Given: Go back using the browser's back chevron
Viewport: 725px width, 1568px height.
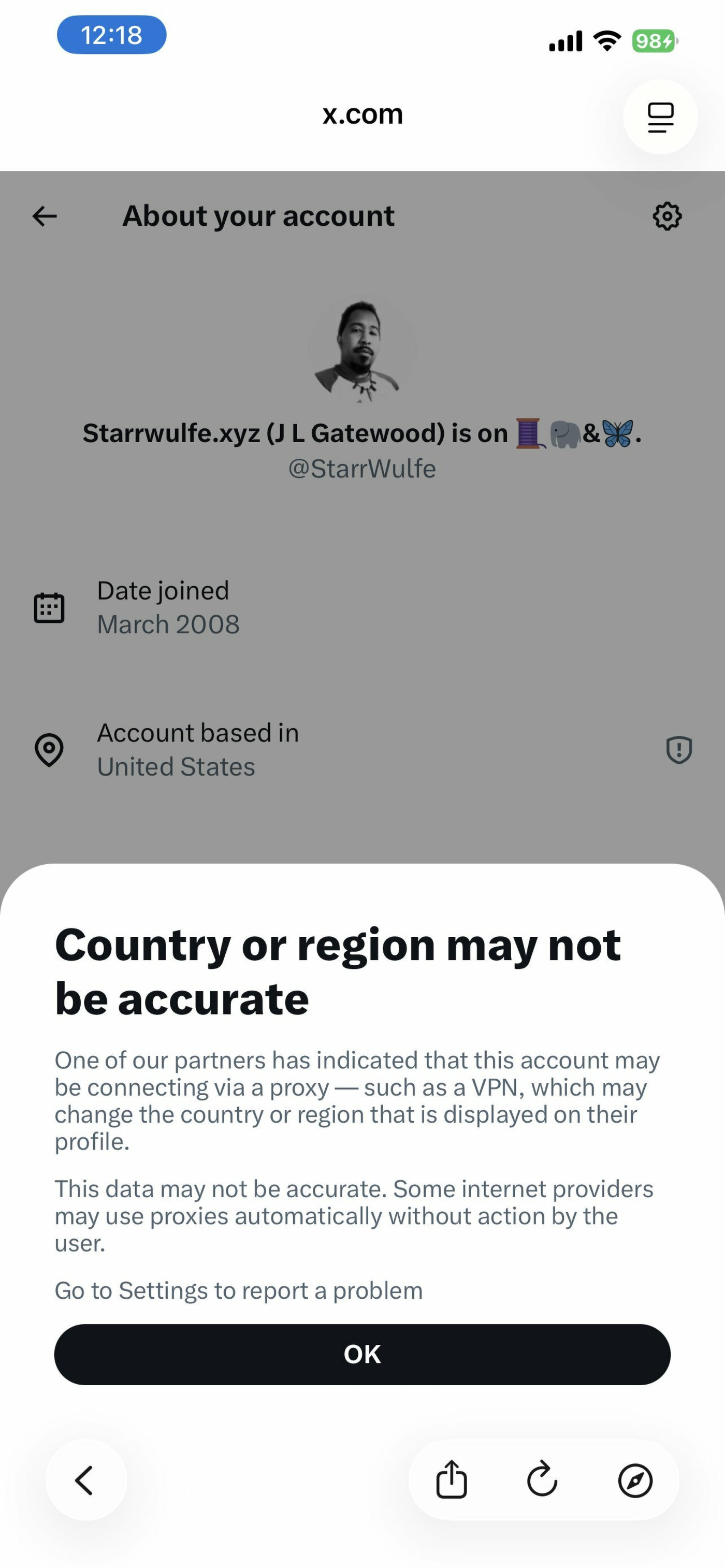Looking at the screenshot, I should click(86, 1480).
